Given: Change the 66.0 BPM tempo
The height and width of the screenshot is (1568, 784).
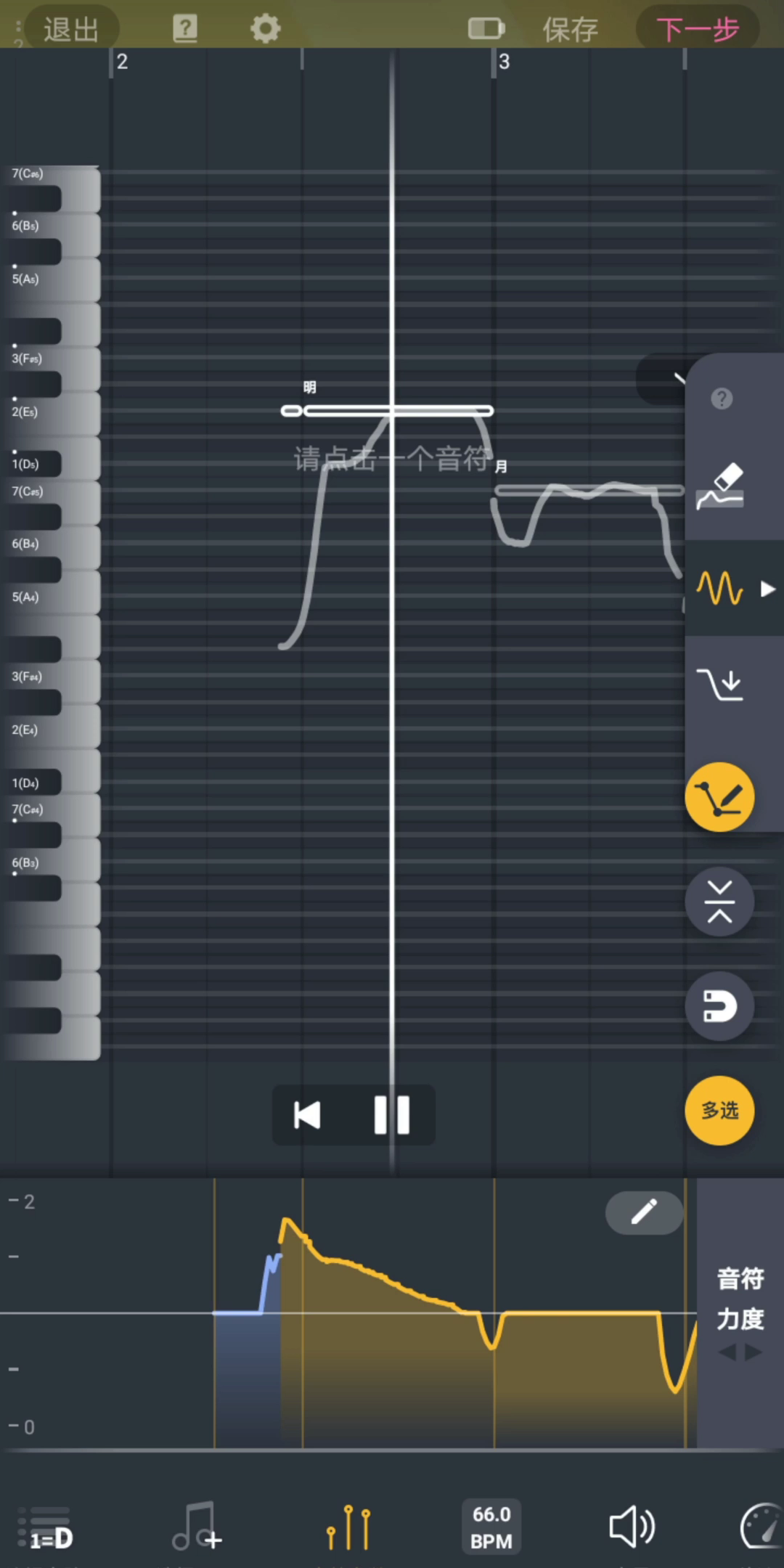Looking at the screenshot, I should click(x=491, y=1527).
